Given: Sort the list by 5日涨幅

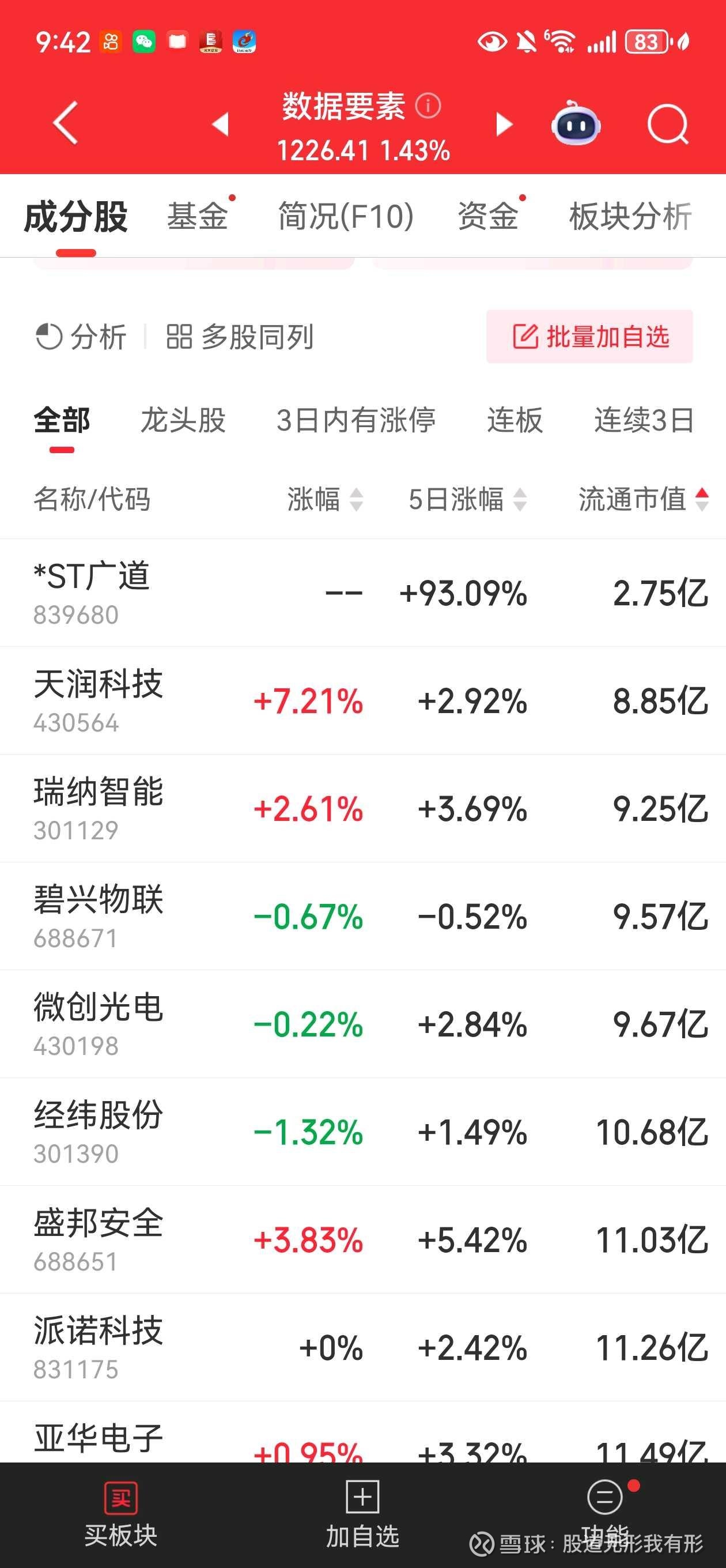Looking at the screenshot, I should tap(467, 499).
